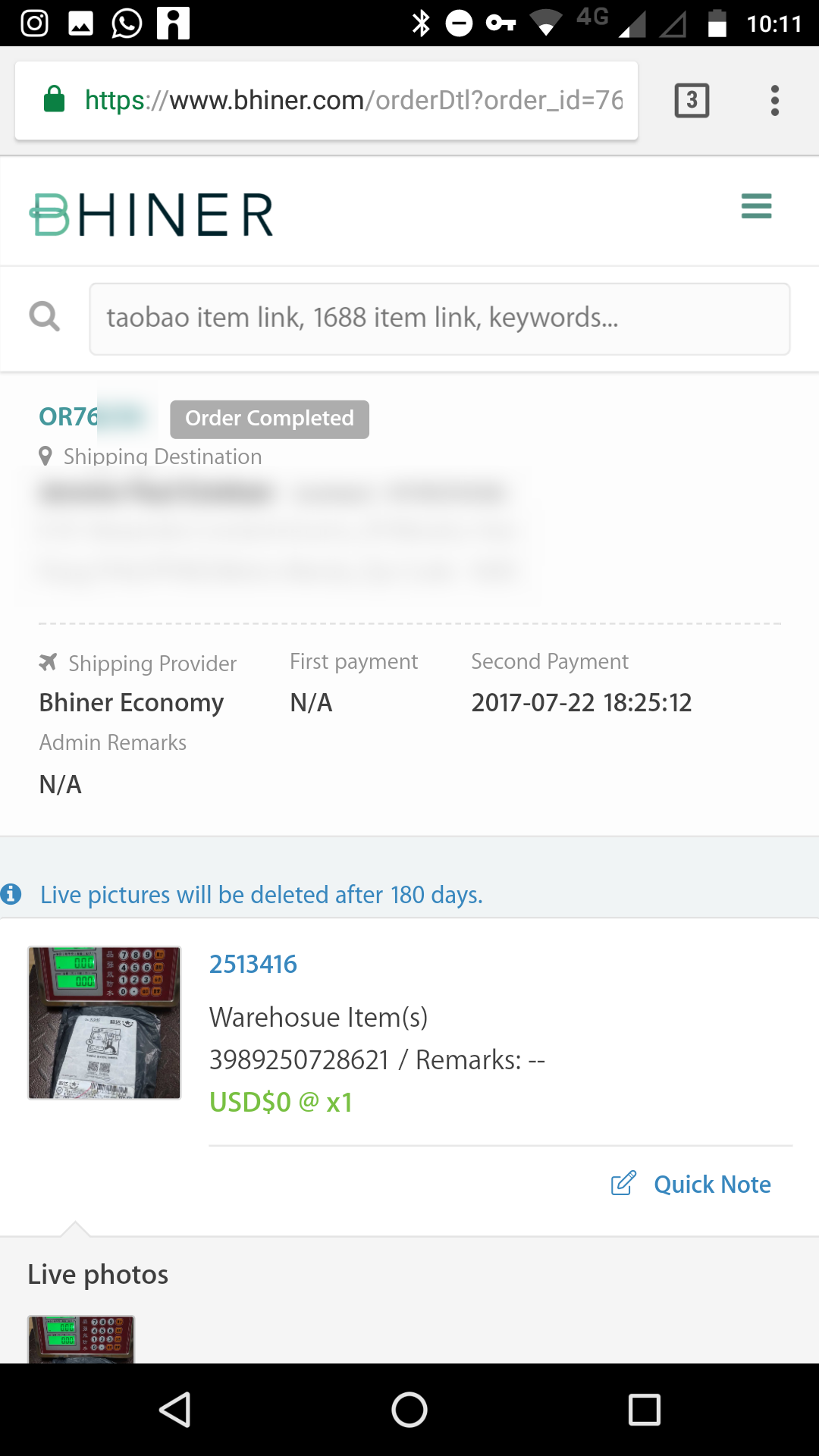Open the browser overflow menu
Viewport: 819px width, 1456px height.
click(x=774, y=100)
